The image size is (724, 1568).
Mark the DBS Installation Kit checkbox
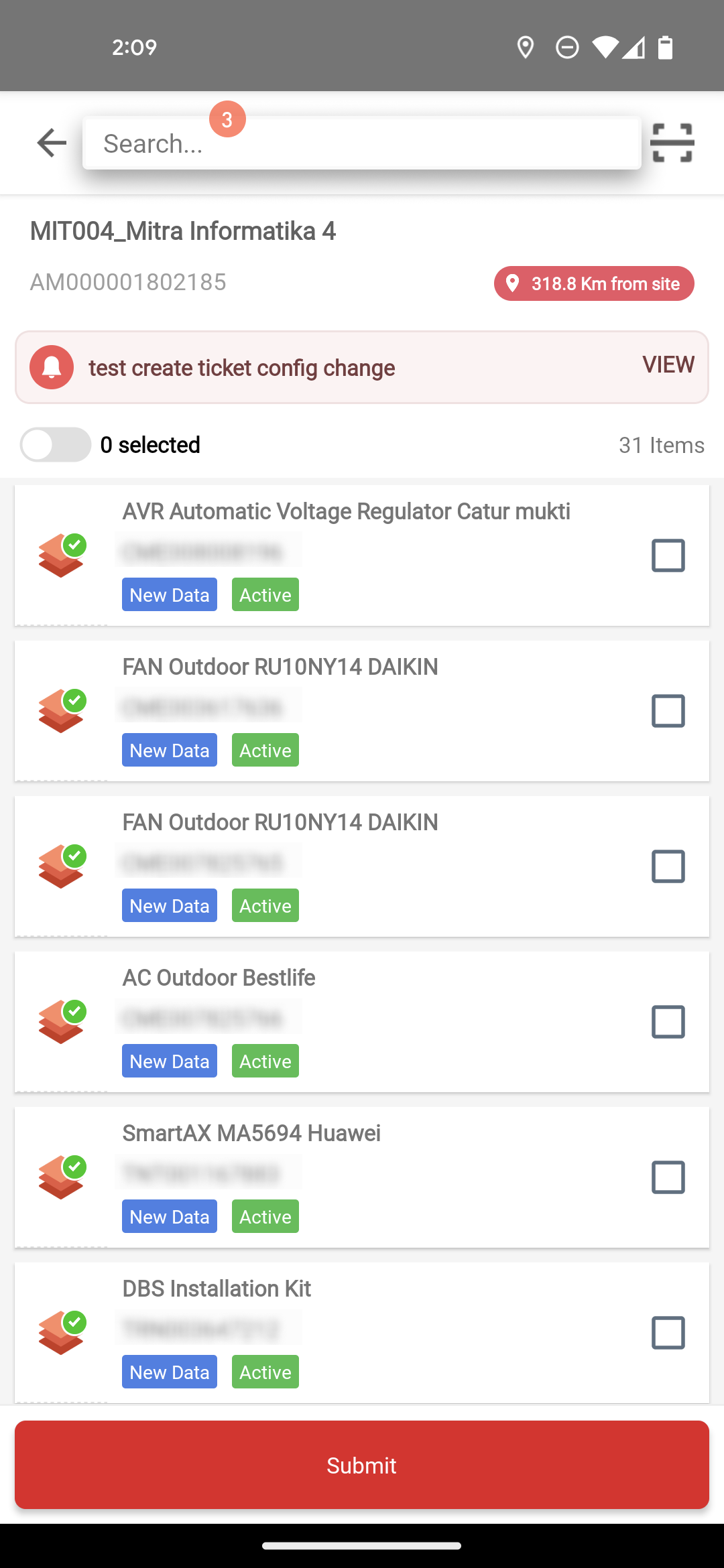click(x=668, y=1333)
